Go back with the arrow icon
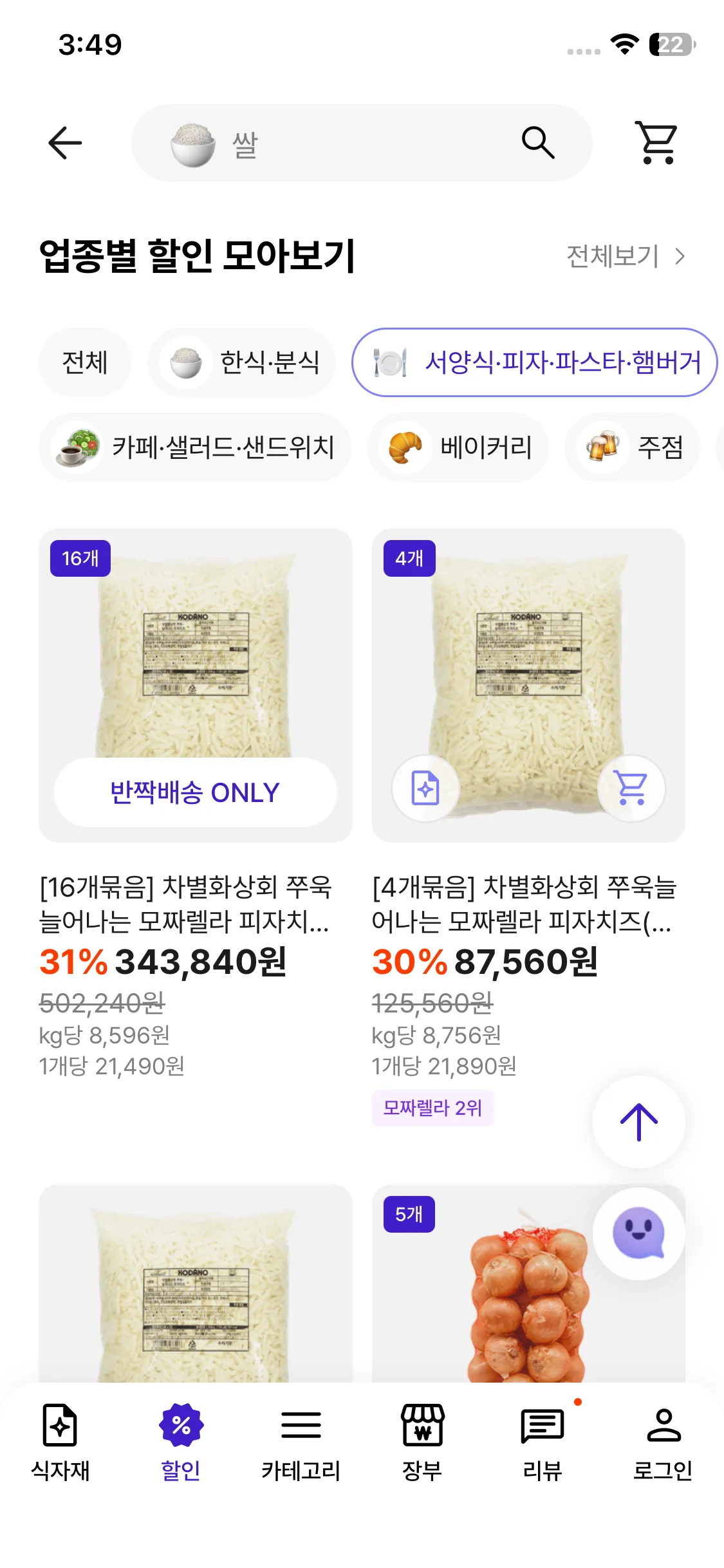This screenshot has height=1568, width=724. 65,143
